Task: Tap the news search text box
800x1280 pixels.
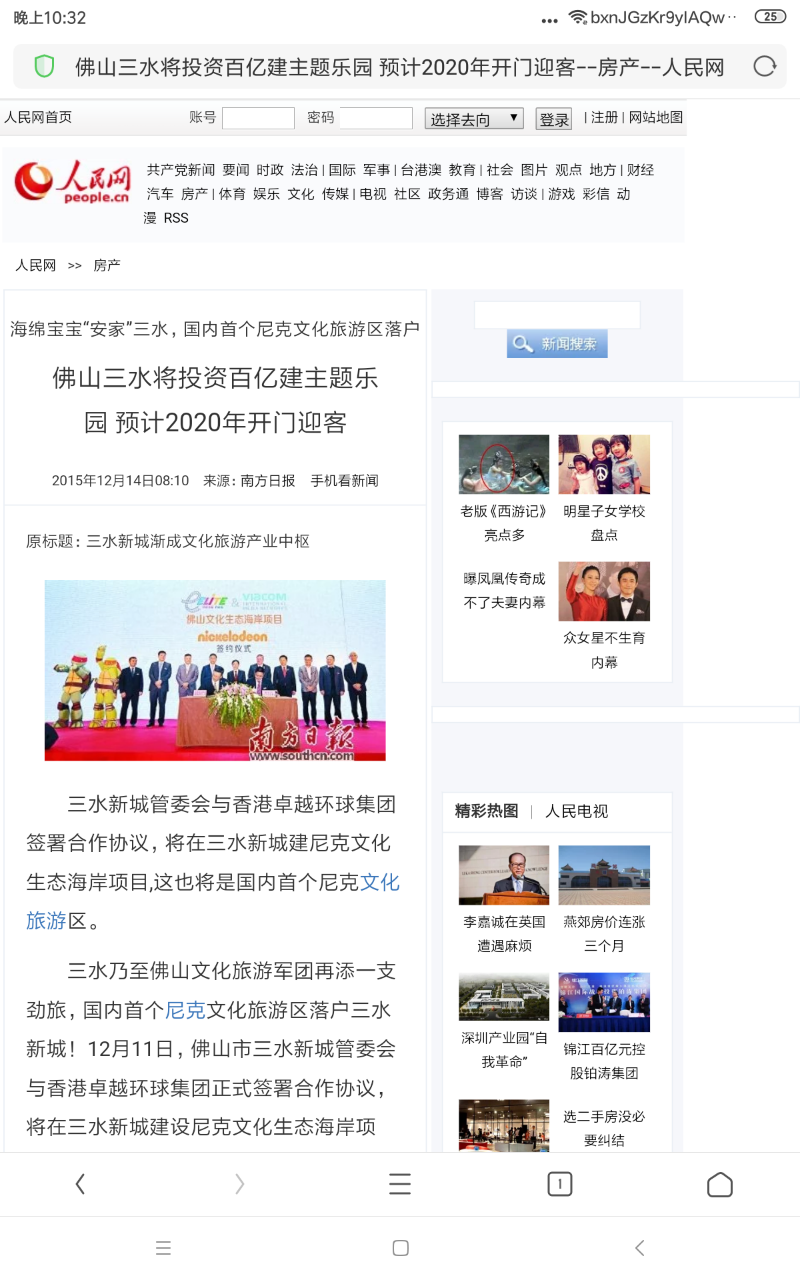Action: tap(557, 315)
